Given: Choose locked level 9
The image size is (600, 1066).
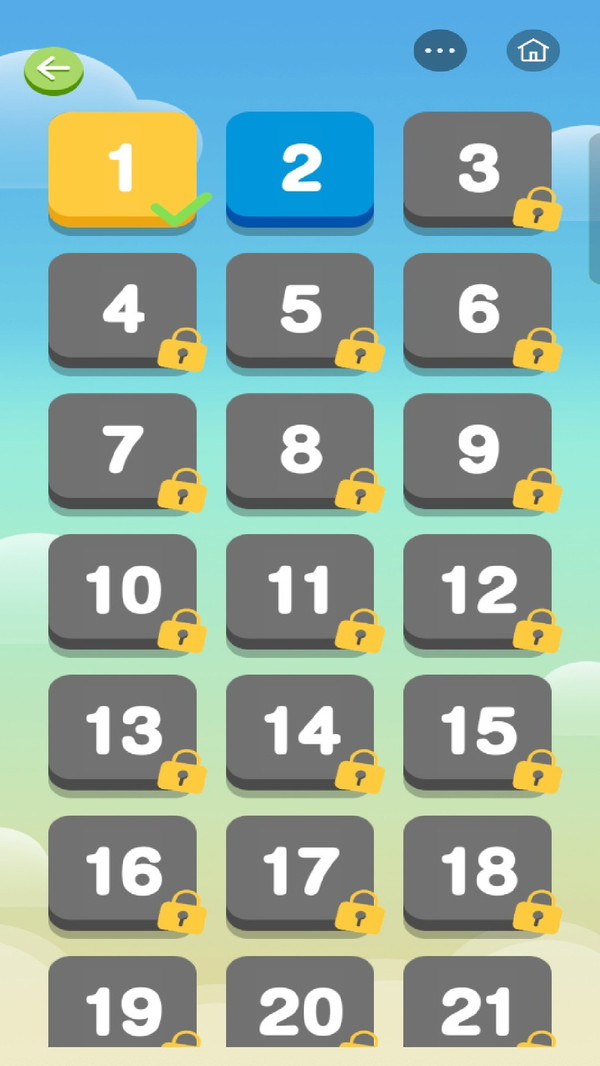Looking at the screenshot, I should pos(478,451).
